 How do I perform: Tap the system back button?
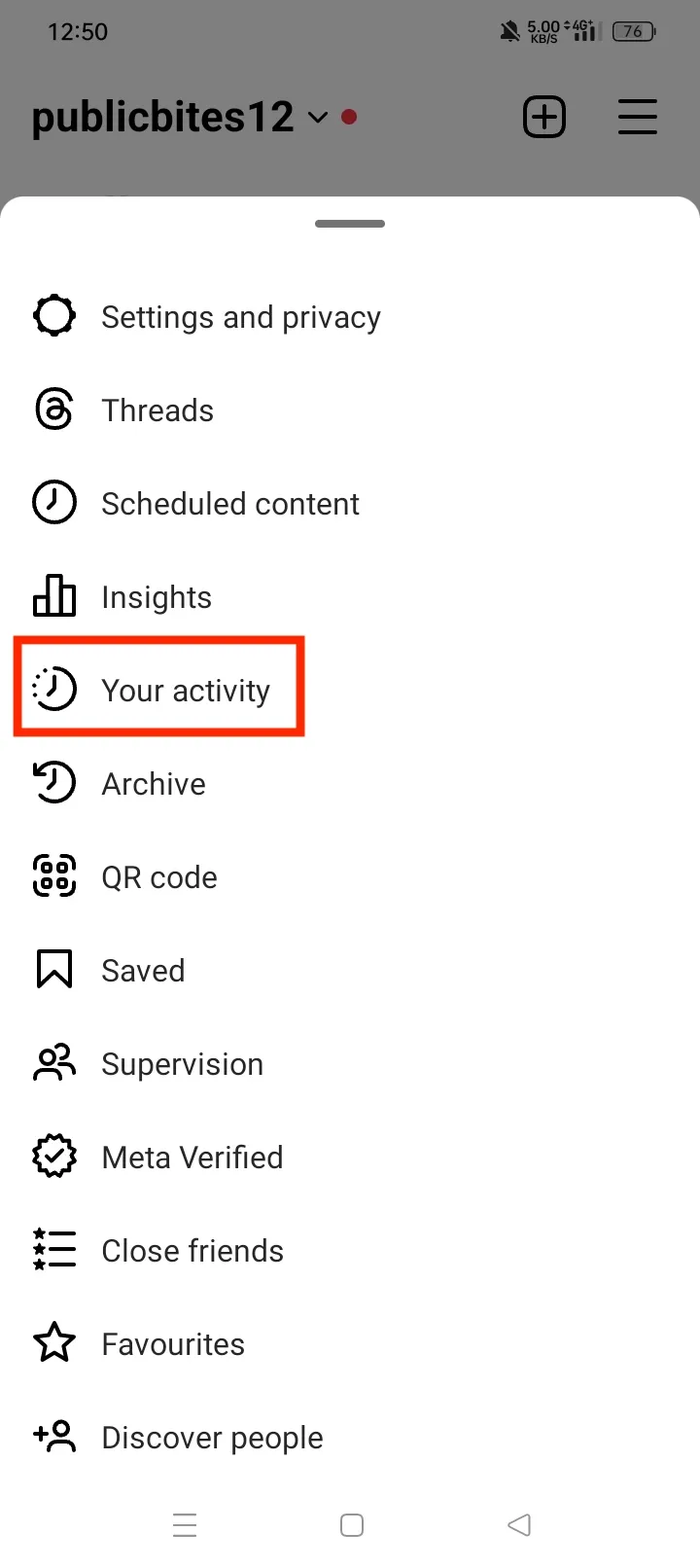click(x=519, y=1524)
